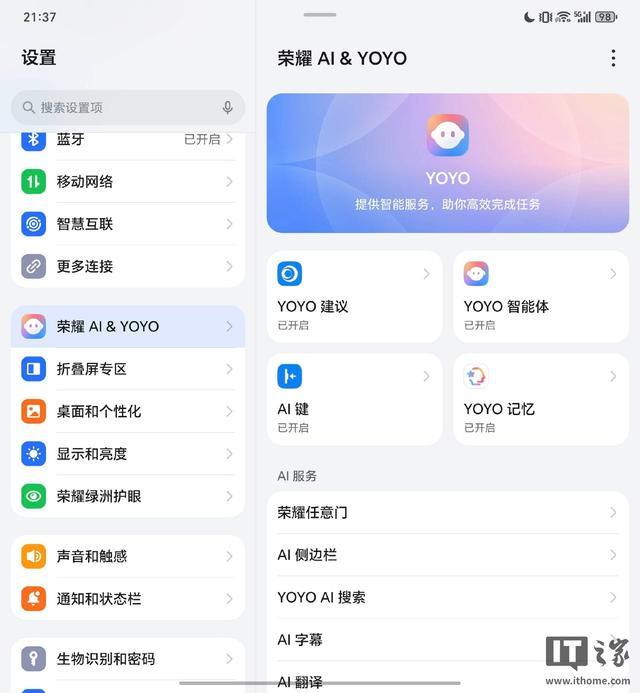
Task: Tap the voice search microphone
Action: [227, 107]
